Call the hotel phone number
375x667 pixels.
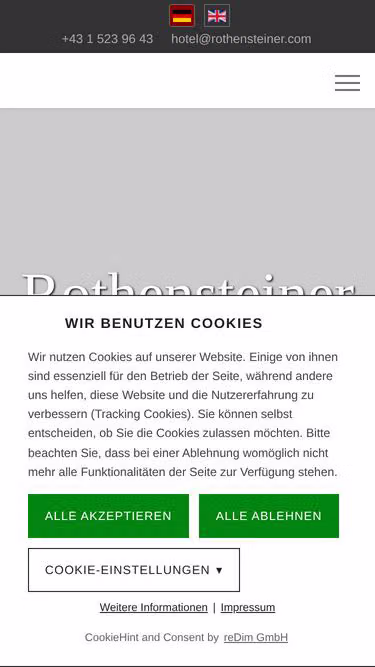[x=107, y=39]
